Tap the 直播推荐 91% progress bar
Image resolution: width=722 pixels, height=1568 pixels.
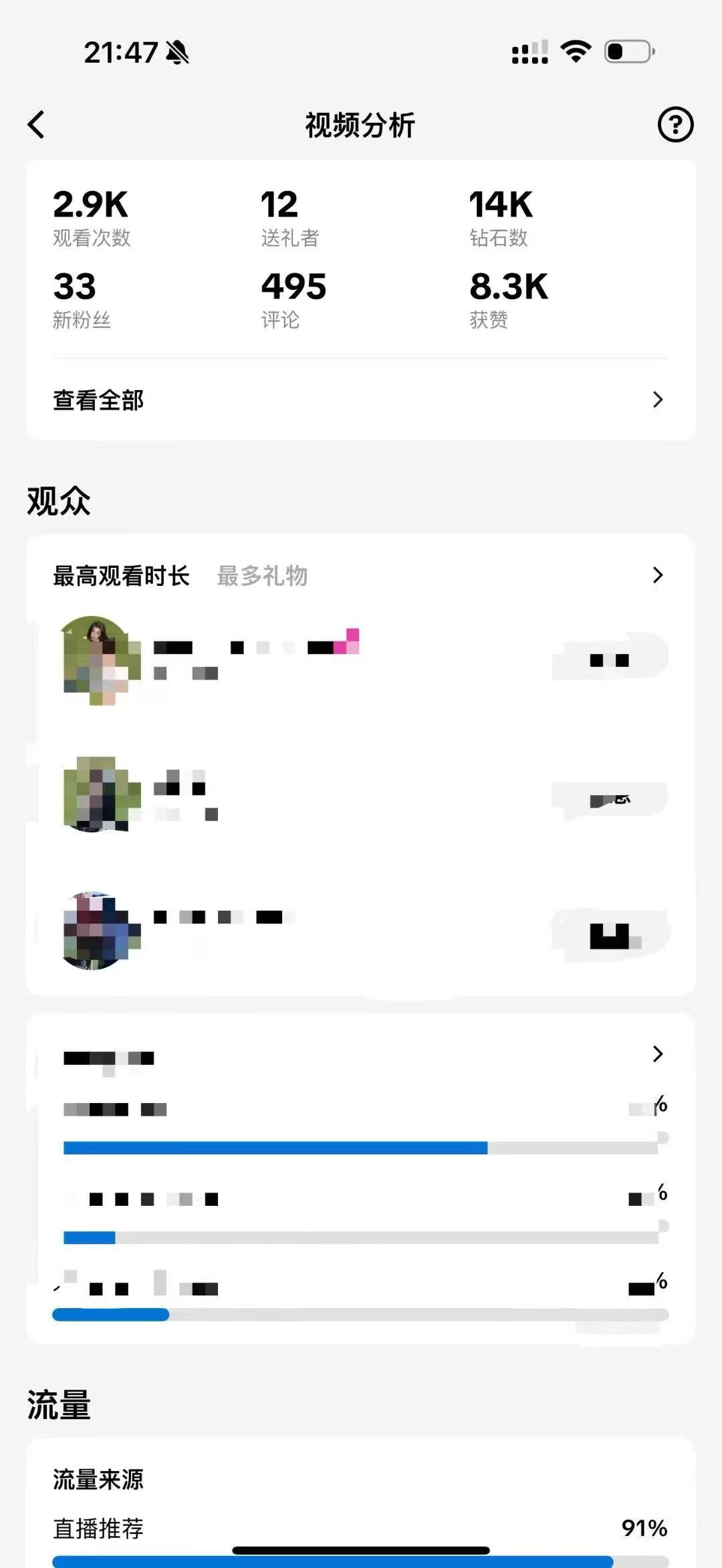tap(361, 1560)
